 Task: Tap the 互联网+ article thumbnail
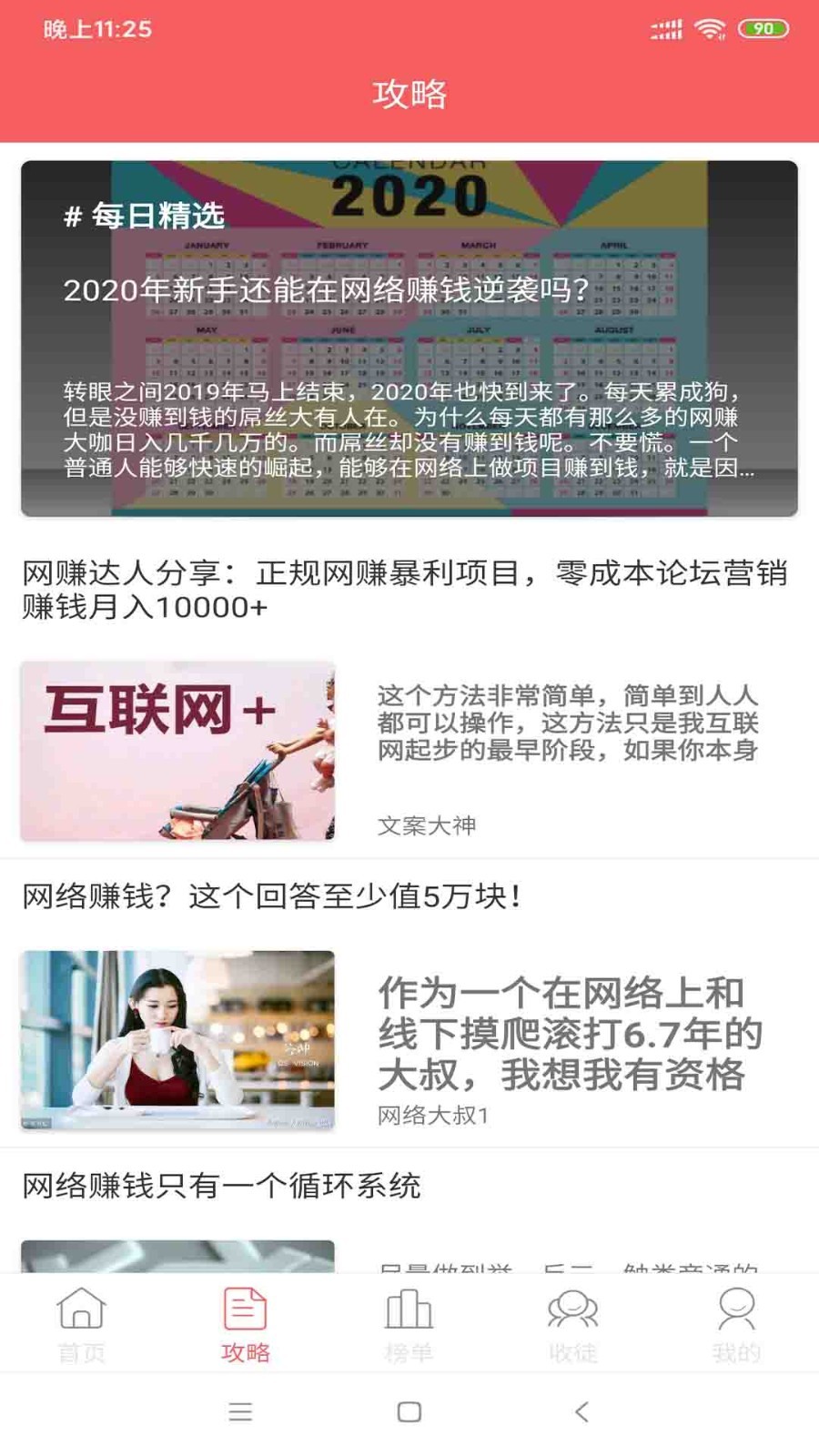[178, 749]
